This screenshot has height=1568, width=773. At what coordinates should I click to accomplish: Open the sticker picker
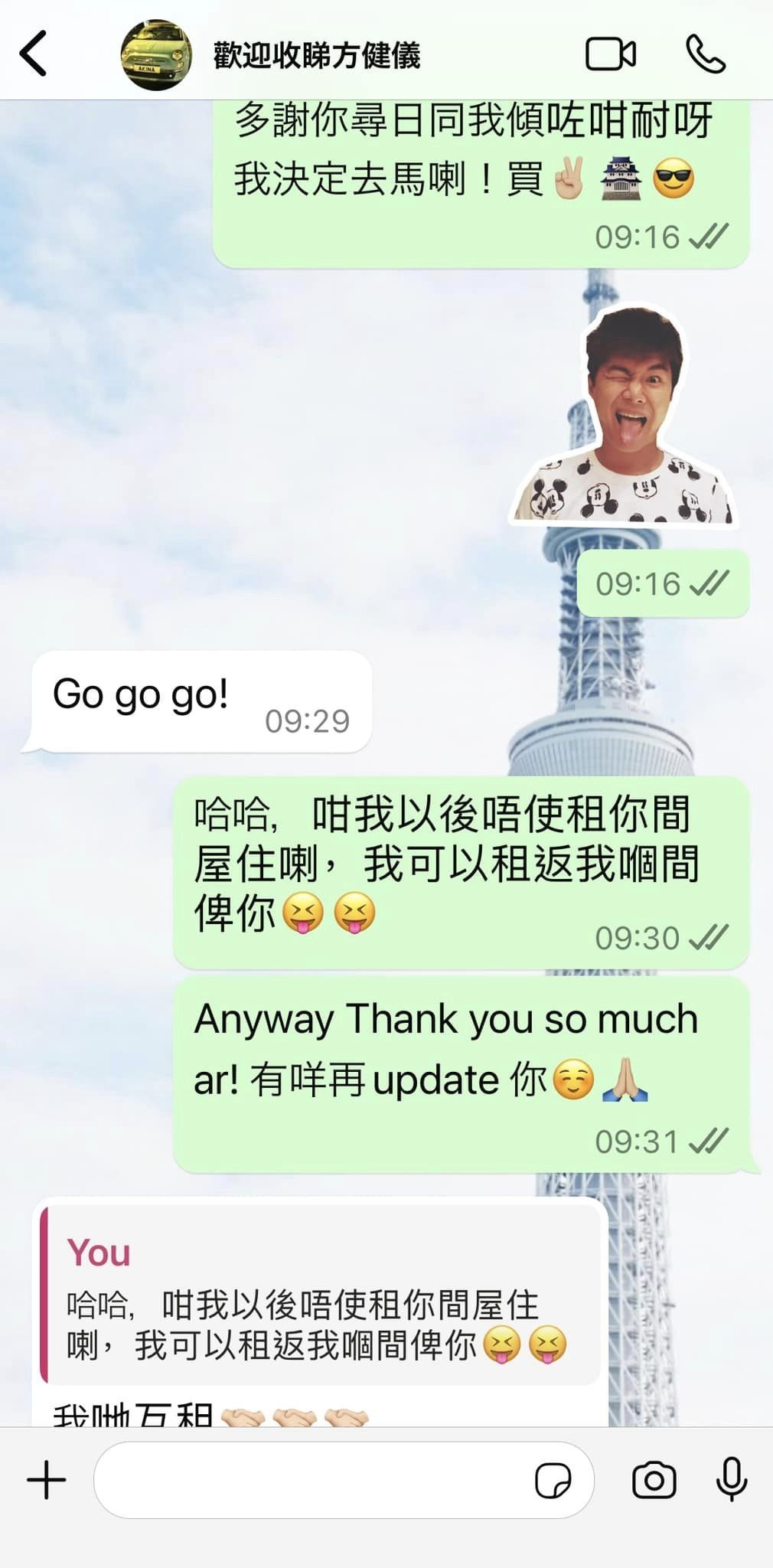(553, 1480)
